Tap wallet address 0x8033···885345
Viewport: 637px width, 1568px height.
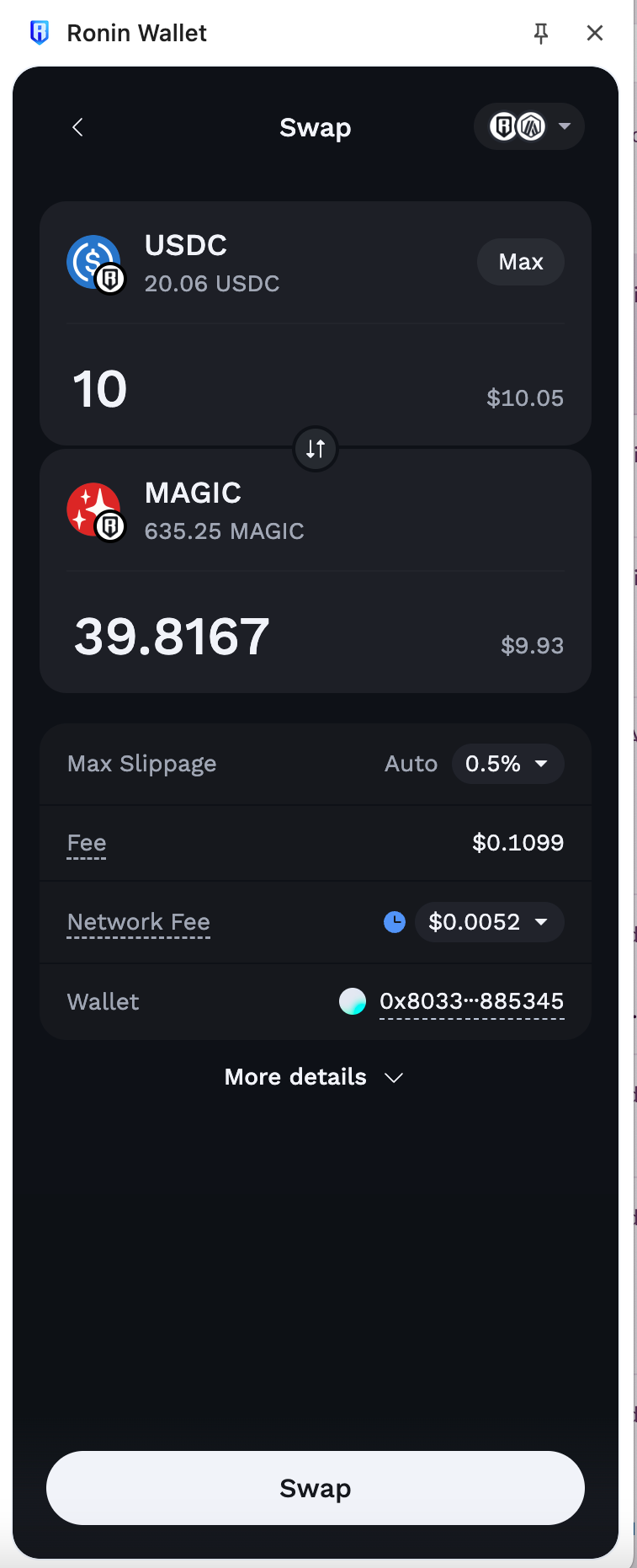pos(471,1001)
